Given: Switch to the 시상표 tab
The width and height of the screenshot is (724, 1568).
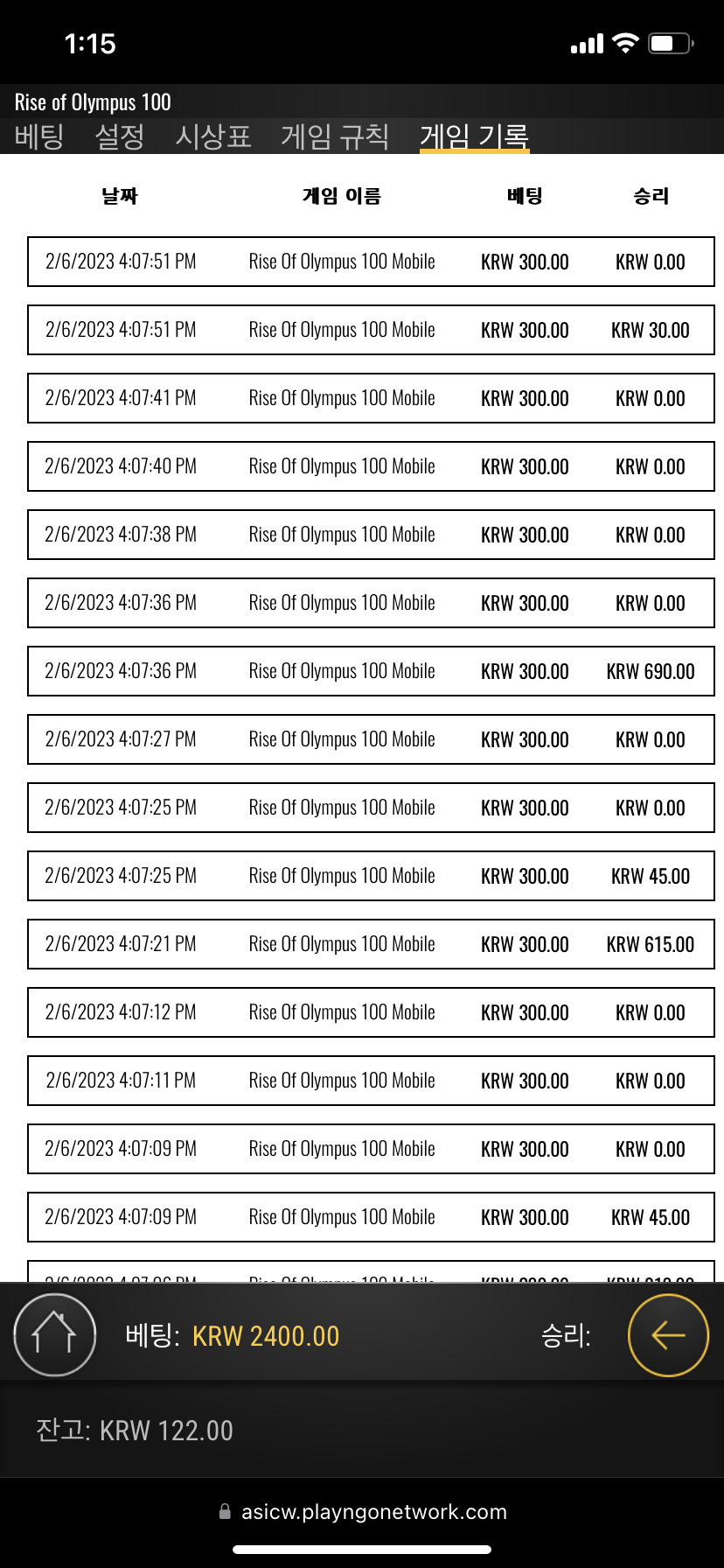Looking at the screenshot, I should tap(213, 136).
